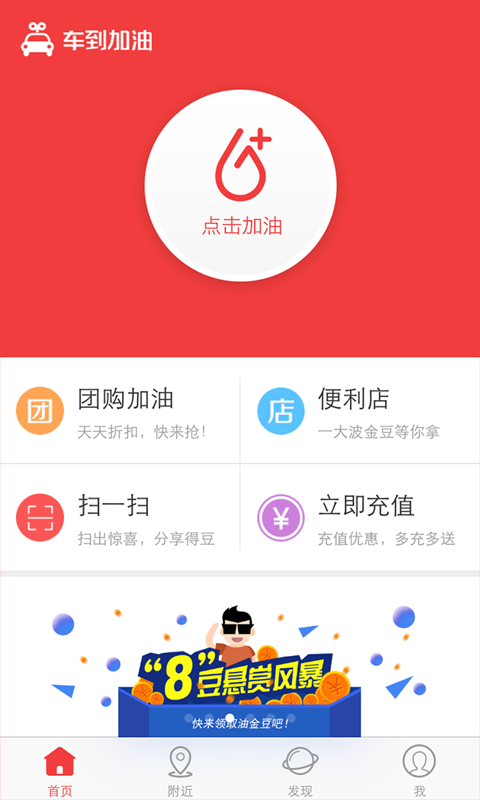480x800 pixels.
Task: Switch to the 附近 nearby tab
Action: tap(180, 770)
